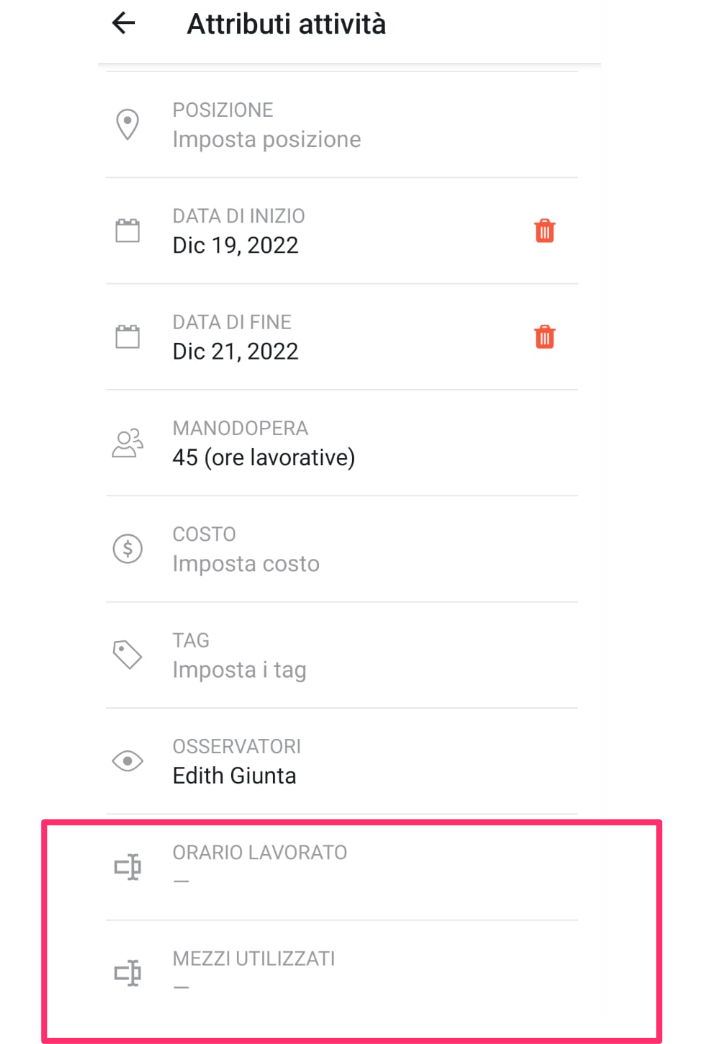Delete the Data di inizio value
704x1044 pixels.
pos(544,231)
